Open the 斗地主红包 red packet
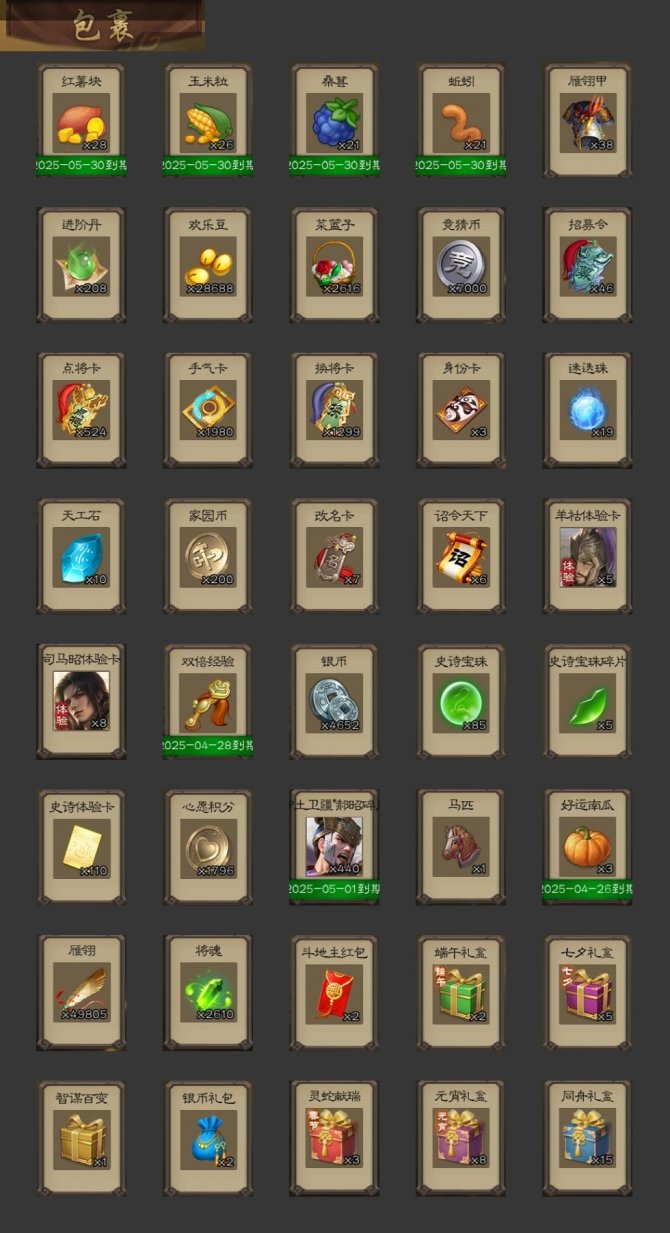The height and width of the screenshot is (1233, 670). pyautogui.click(x=335, y=994)
